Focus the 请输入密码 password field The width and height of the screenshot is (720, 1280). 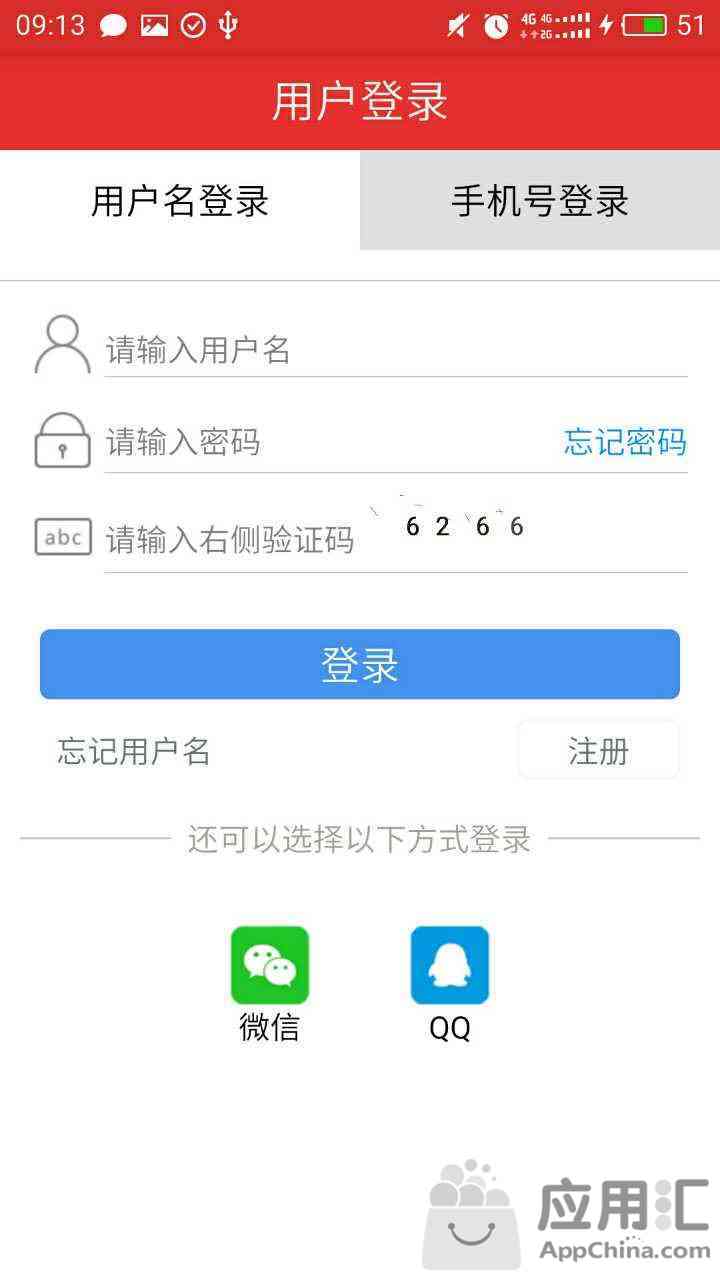tap(330, 441)
